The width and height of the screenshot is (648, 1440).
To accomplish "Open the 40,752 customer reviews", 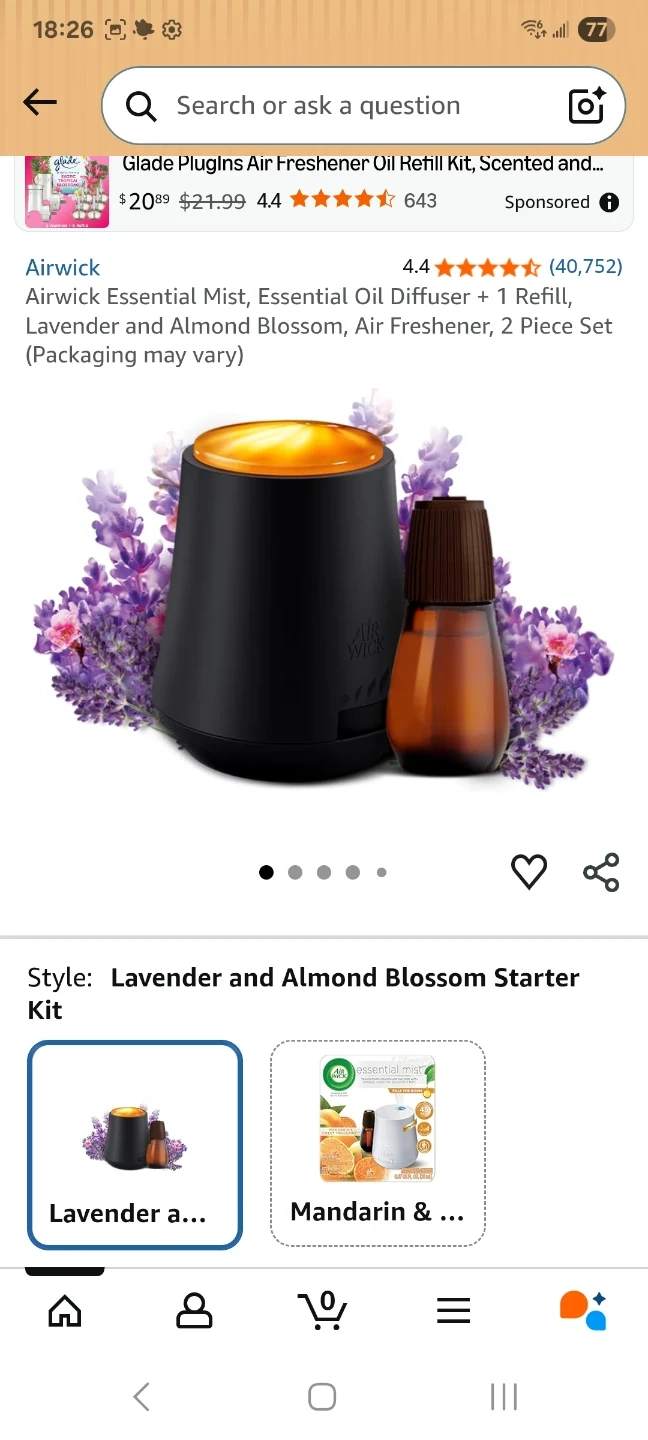I will click(585, 267).
